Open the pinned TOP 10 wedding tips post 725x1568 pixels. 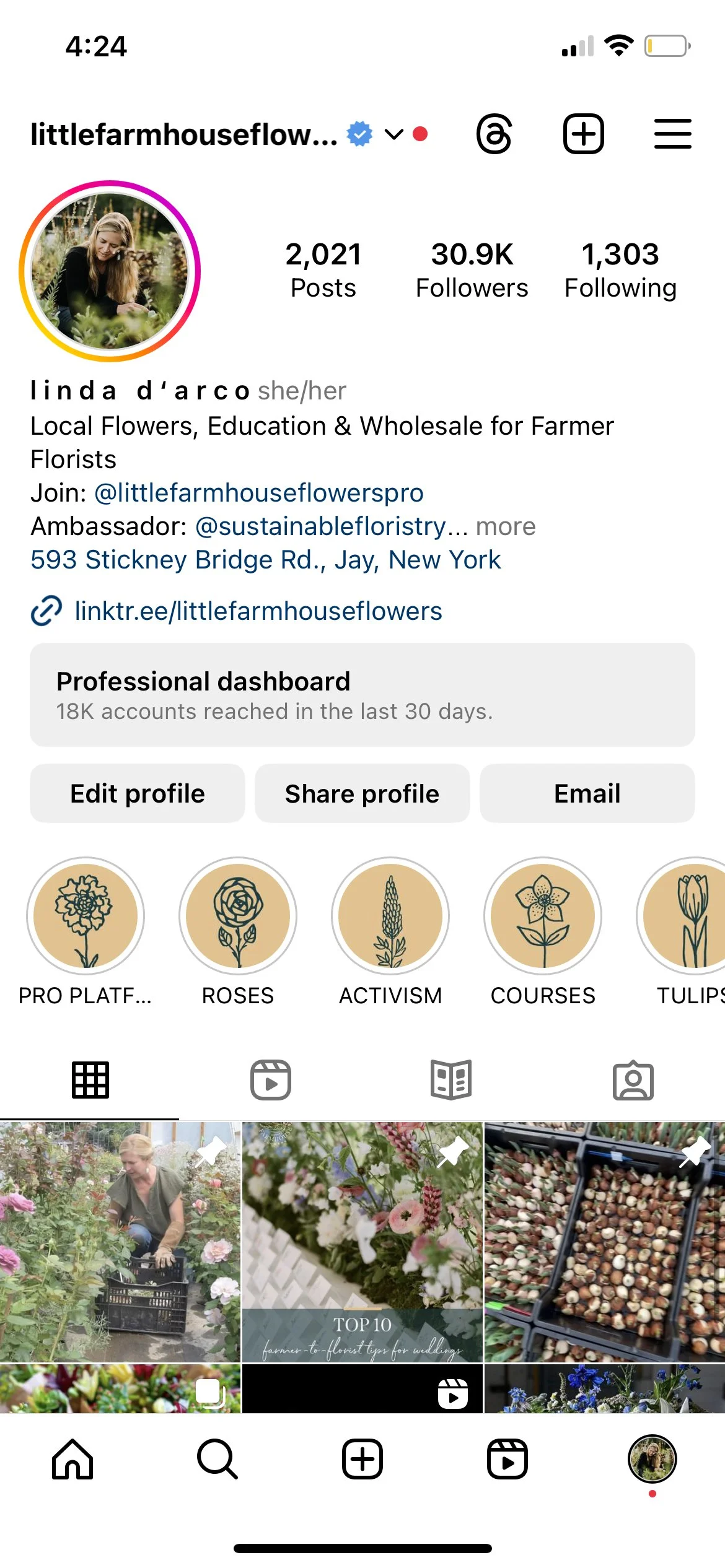[362, 1242]
